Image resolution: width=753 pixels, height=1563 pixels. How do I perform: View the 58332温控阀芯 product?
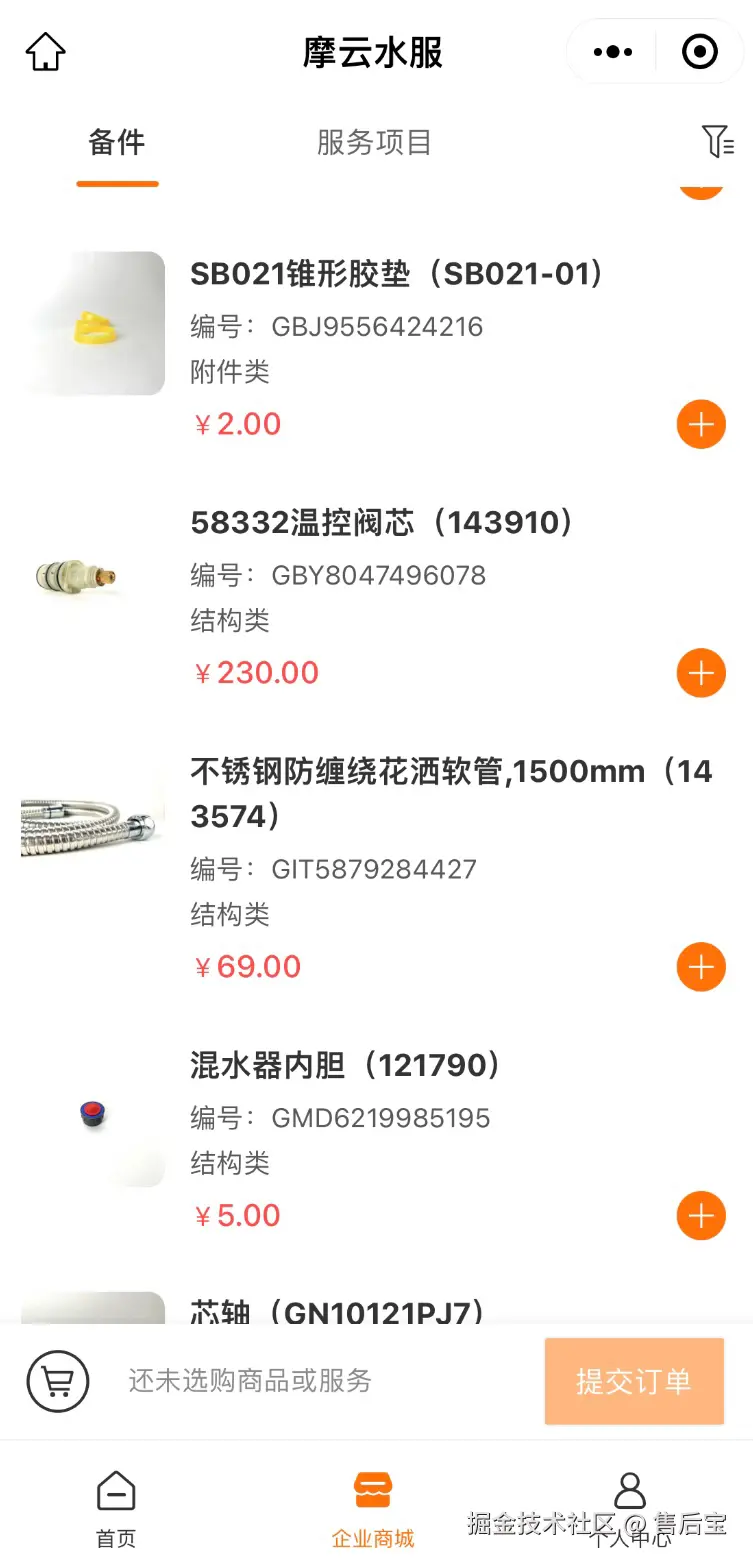tap(382, 523)
